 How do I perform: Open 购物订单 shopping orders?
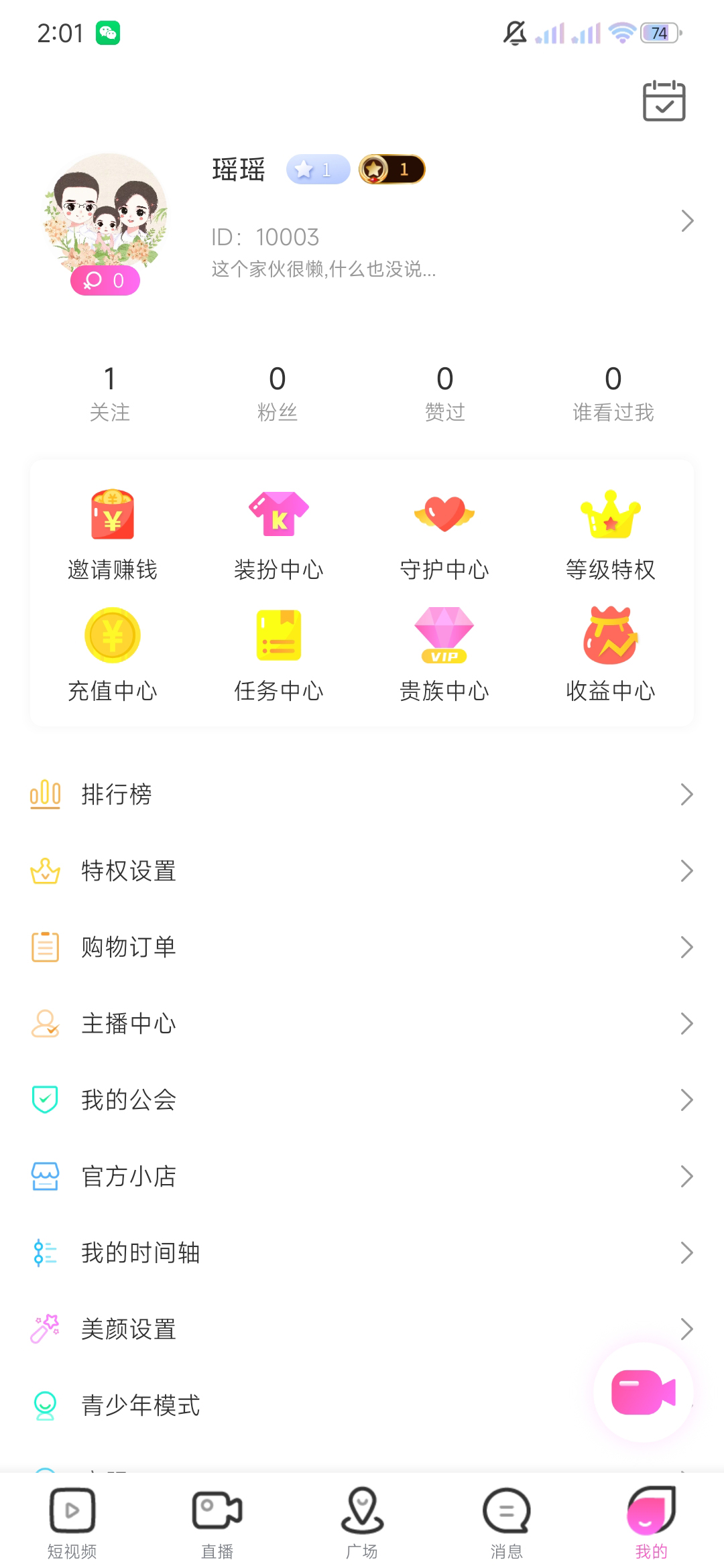pos(362,947)
